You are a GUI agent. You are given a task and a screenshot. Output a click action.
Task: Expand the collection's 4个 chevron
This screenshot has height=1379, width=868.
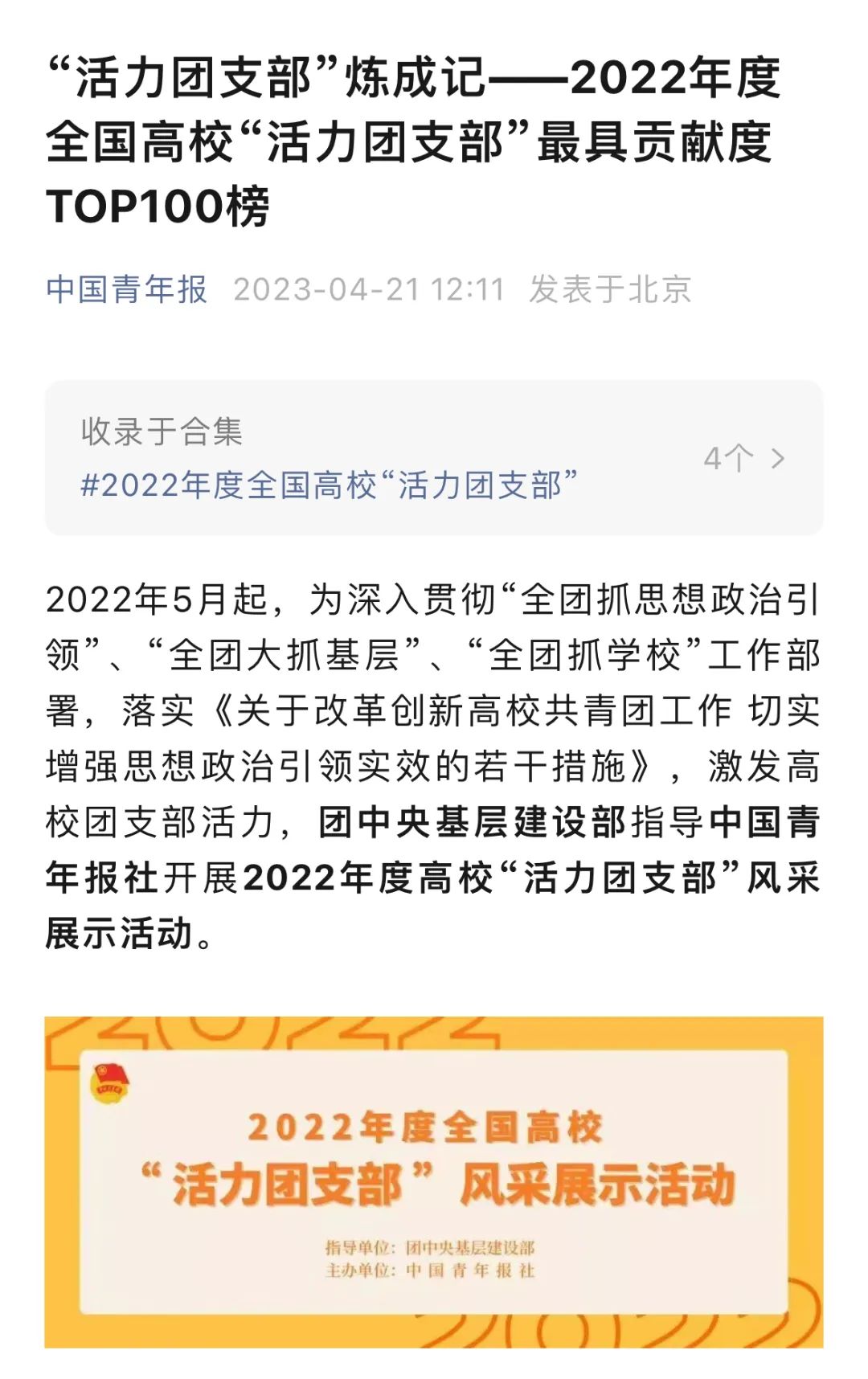click(776, 459)
